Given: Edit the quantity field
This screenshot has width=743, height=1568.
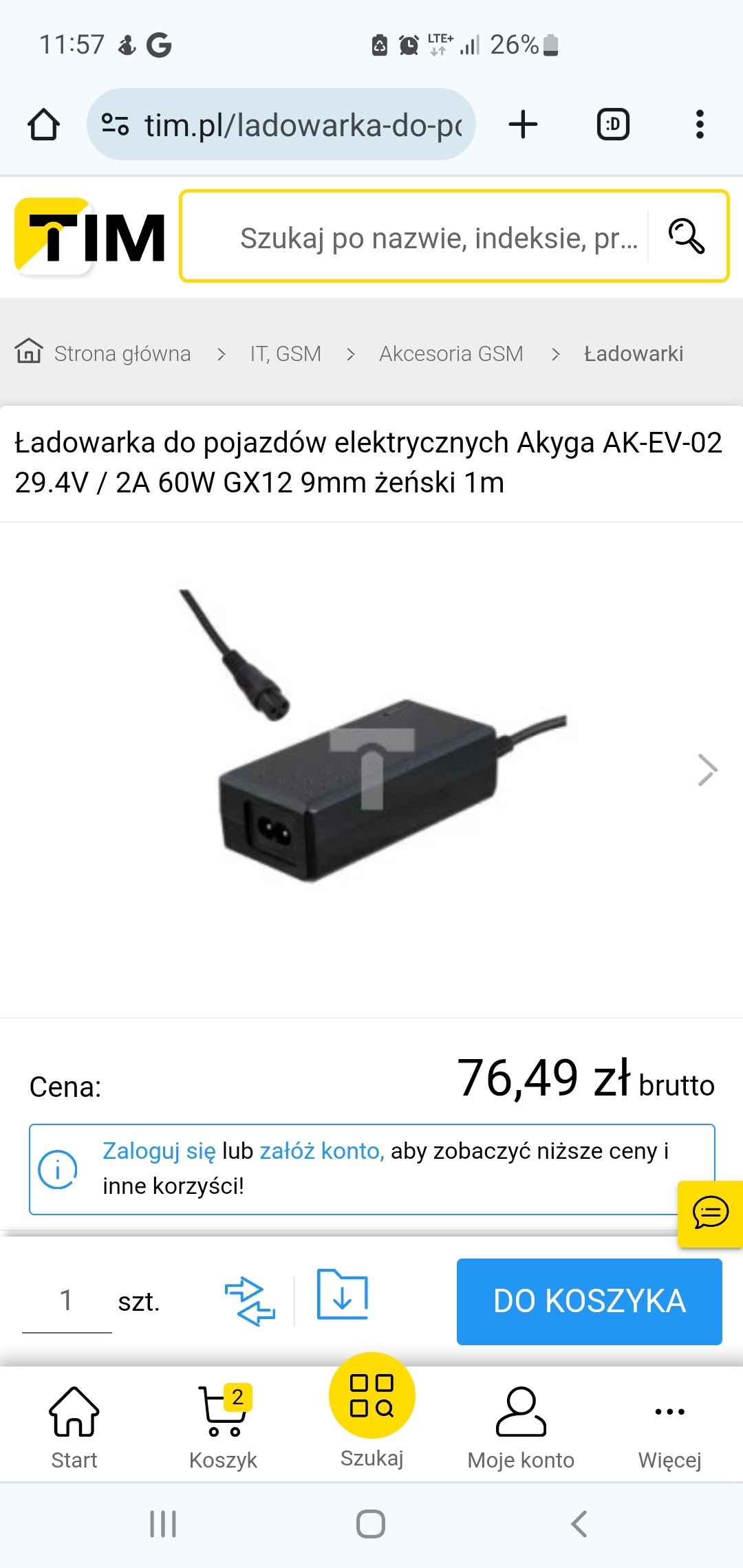Looking at the screenshot, I should (67, 1301).
